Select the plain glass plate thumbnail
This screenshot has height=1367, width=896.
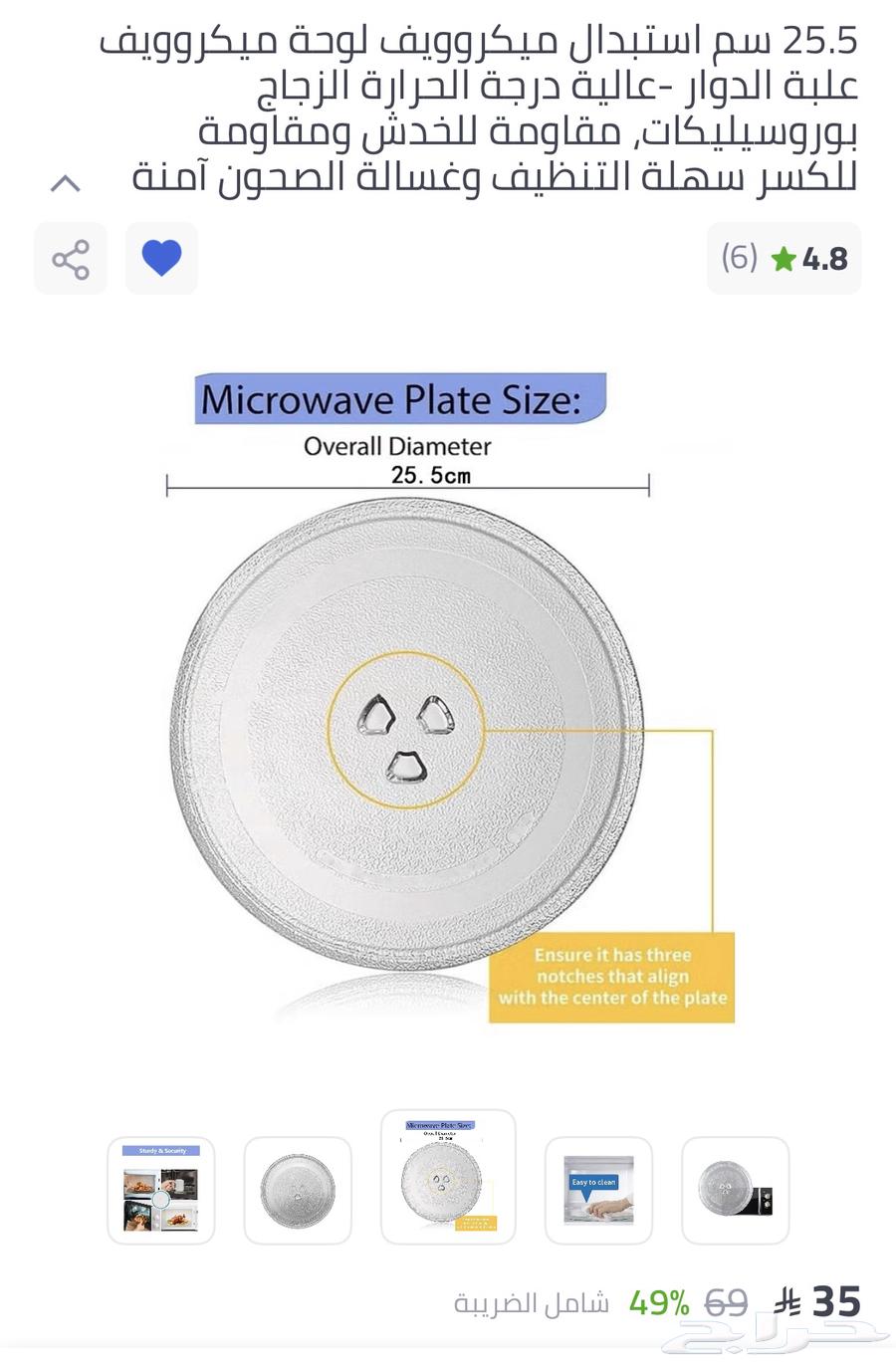298,1190
